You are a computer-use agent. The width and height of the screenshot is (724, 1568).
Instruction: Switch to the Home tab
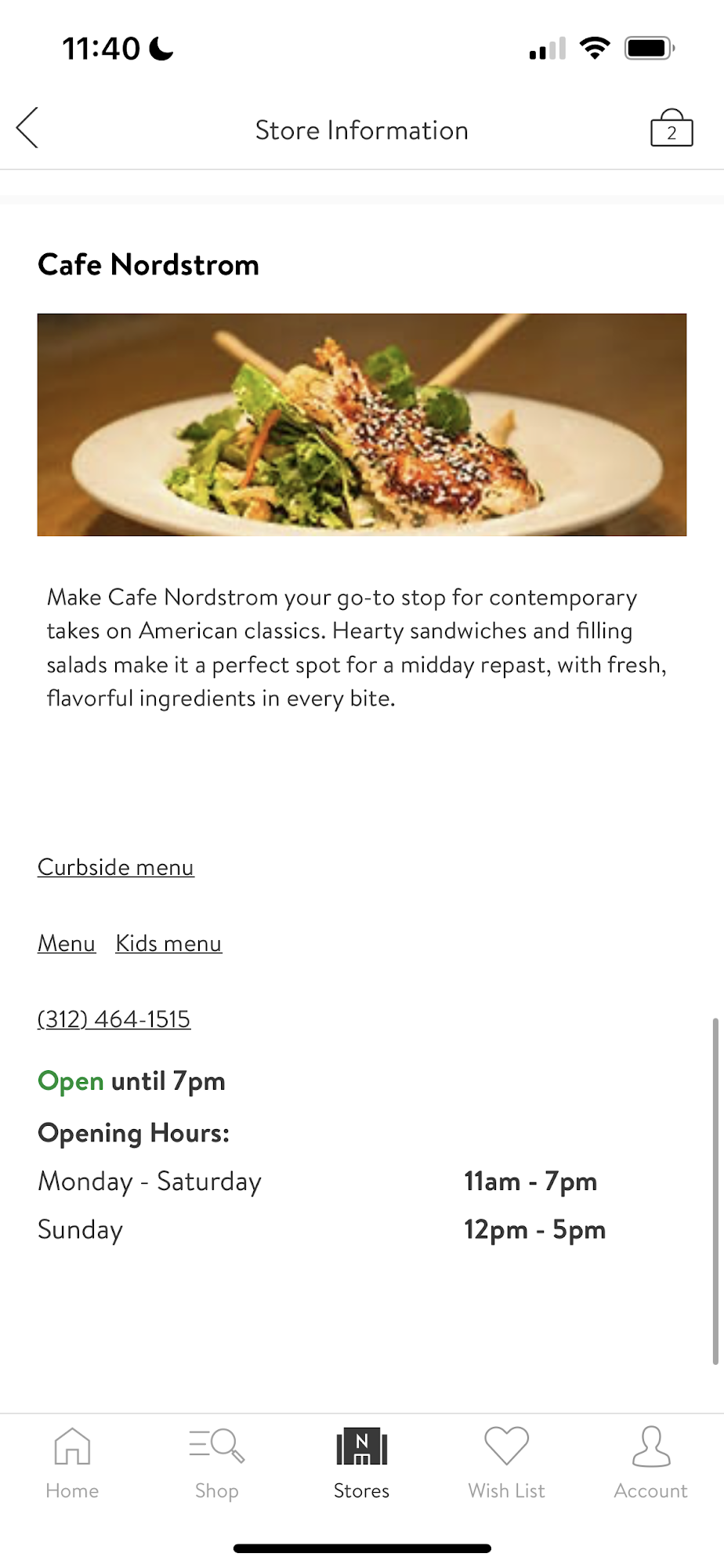pos(72,1461)
